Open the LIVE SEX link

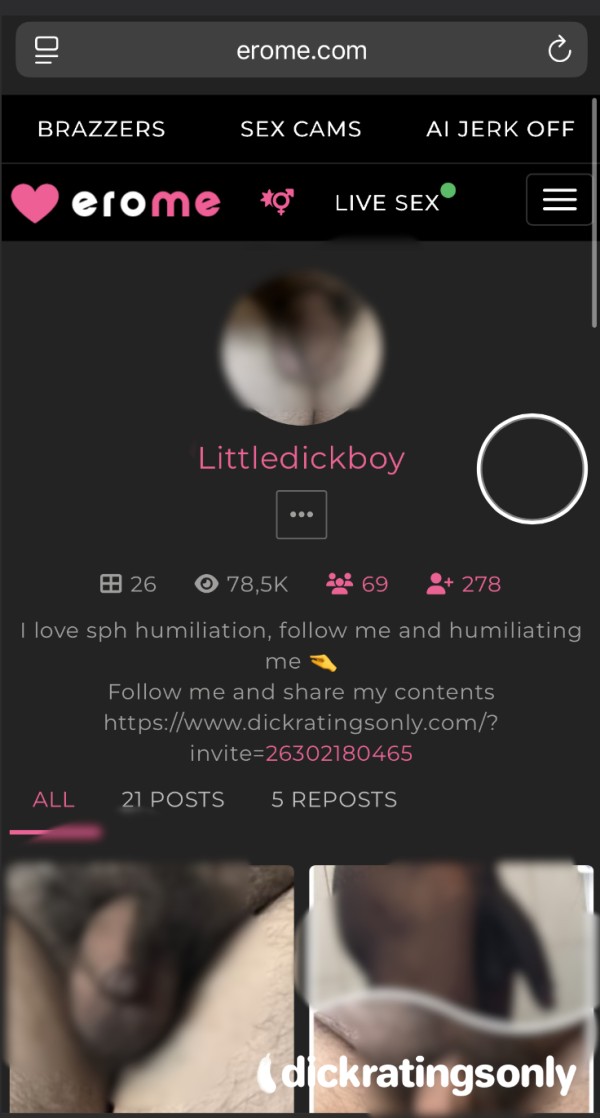pos(388,202)
